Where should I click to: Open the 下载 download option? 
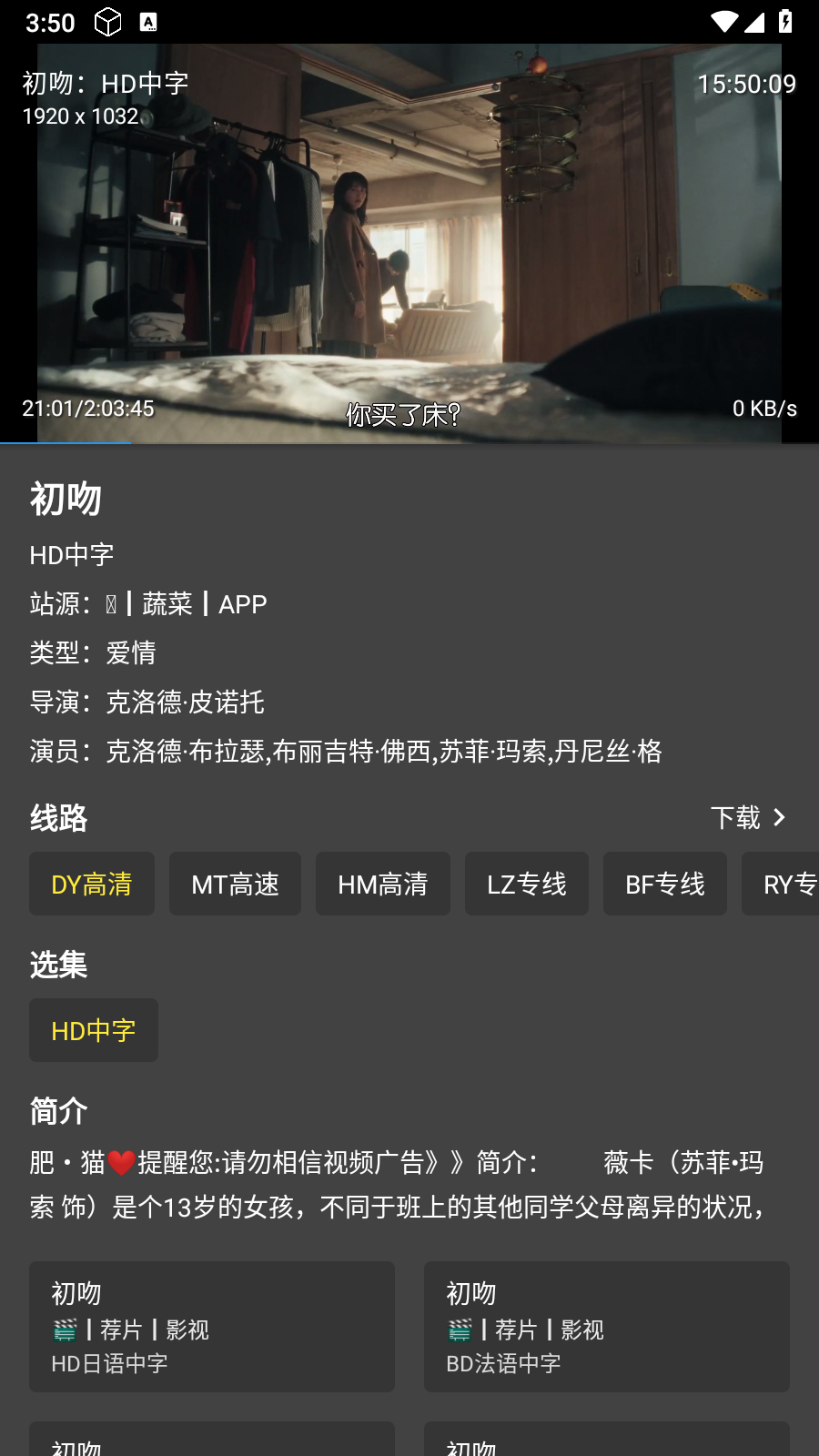pyautogui.click(x=748, y=817)
